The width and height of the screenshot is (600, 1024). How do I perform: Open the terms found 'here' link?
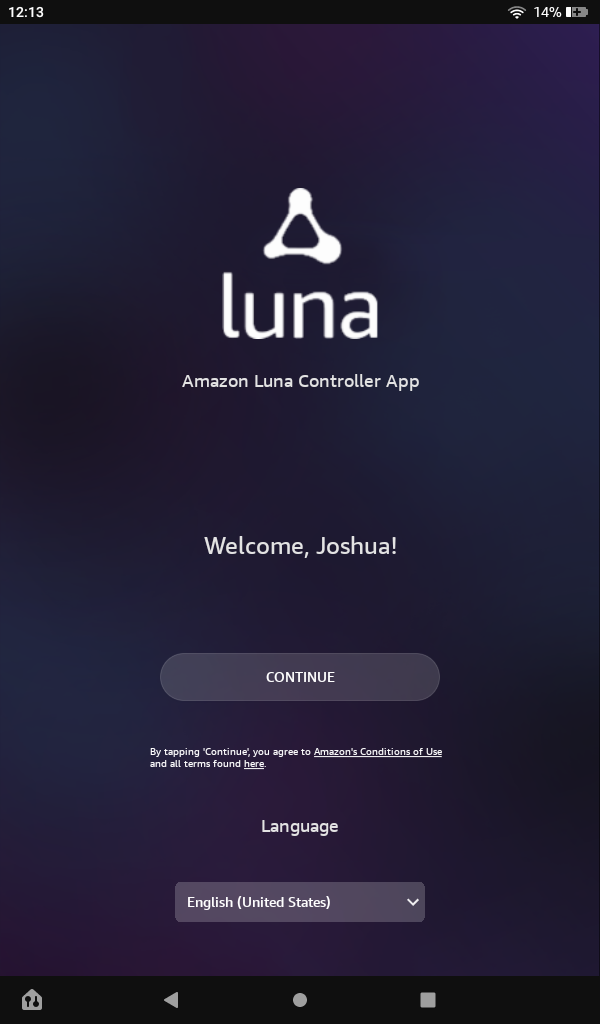coord(254,764)
